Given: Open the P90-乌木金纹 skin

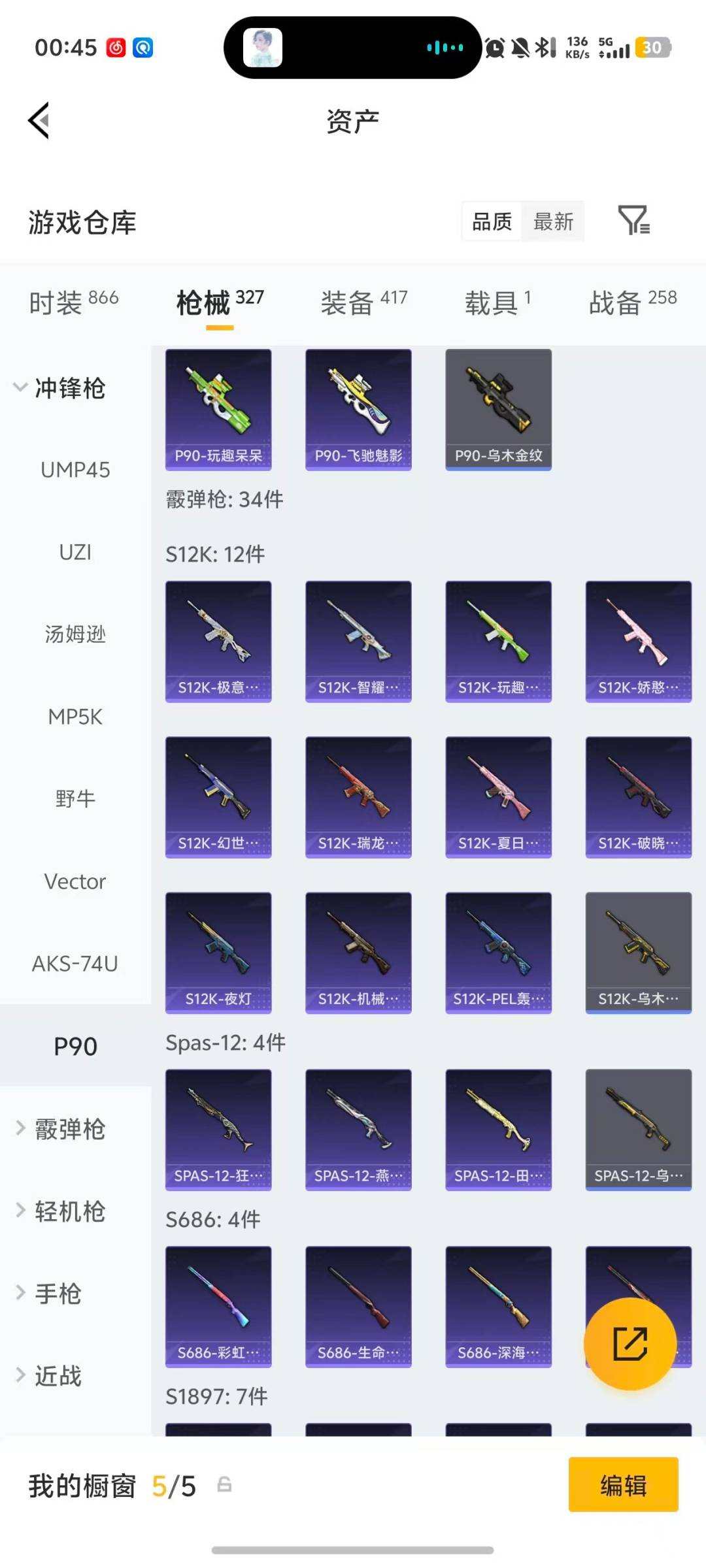Looking at the screenshot, I should click(498, 409).
